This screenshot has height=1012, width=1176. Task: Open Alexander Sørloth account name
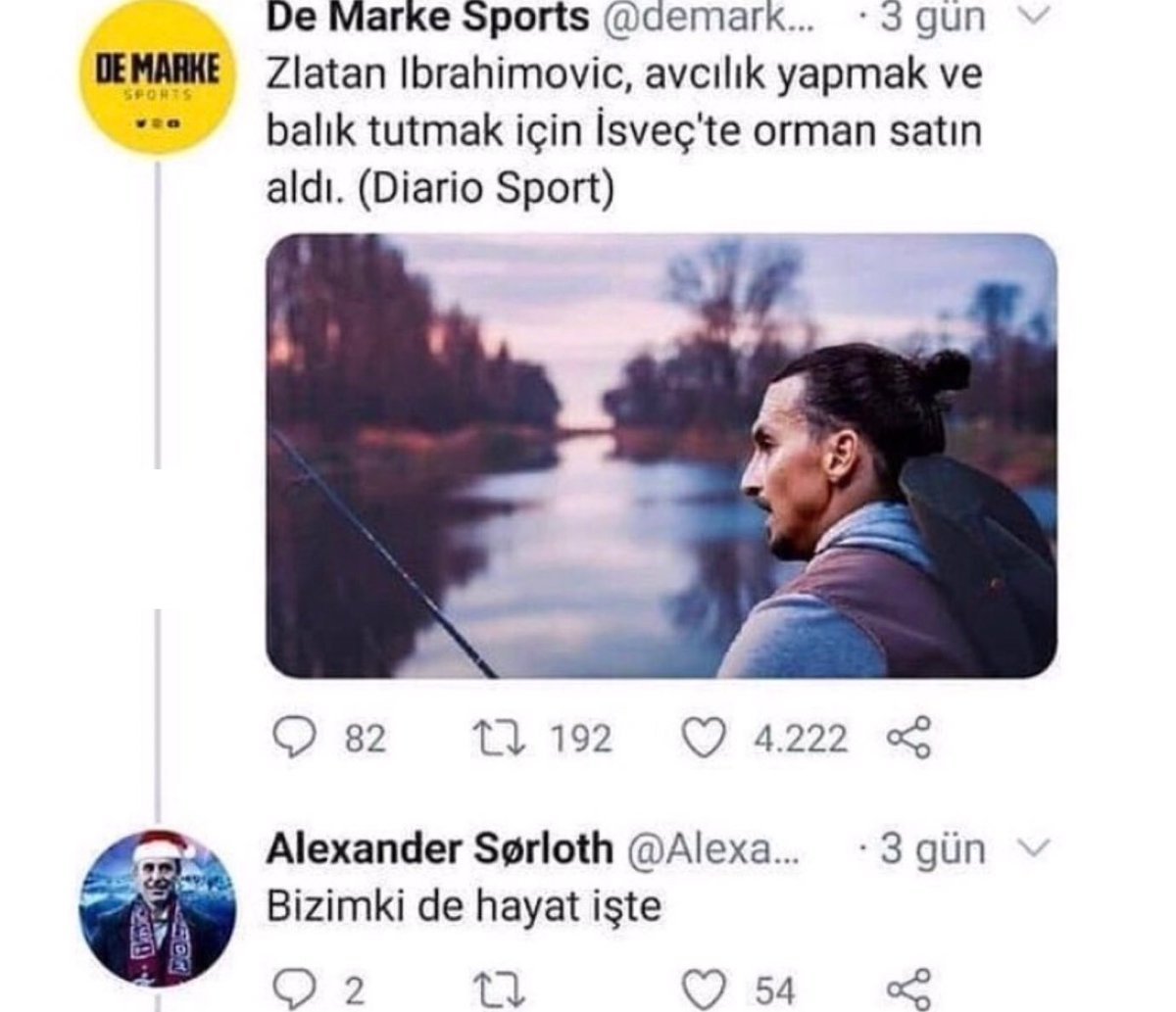pyautogui.click(x=439, y=848)
